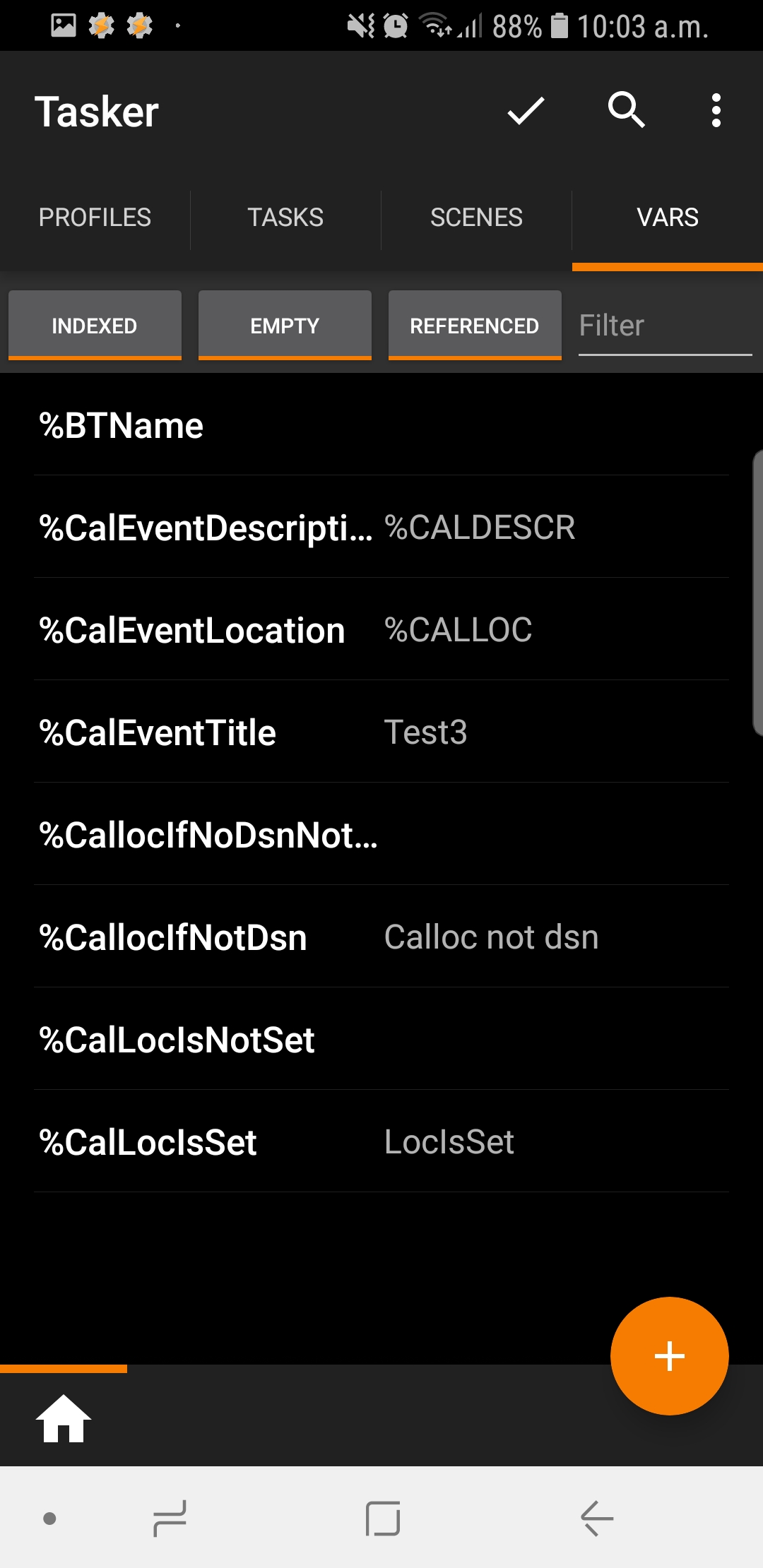
Task: Add a new variable with plus button
Action: tap(669, 1355)
